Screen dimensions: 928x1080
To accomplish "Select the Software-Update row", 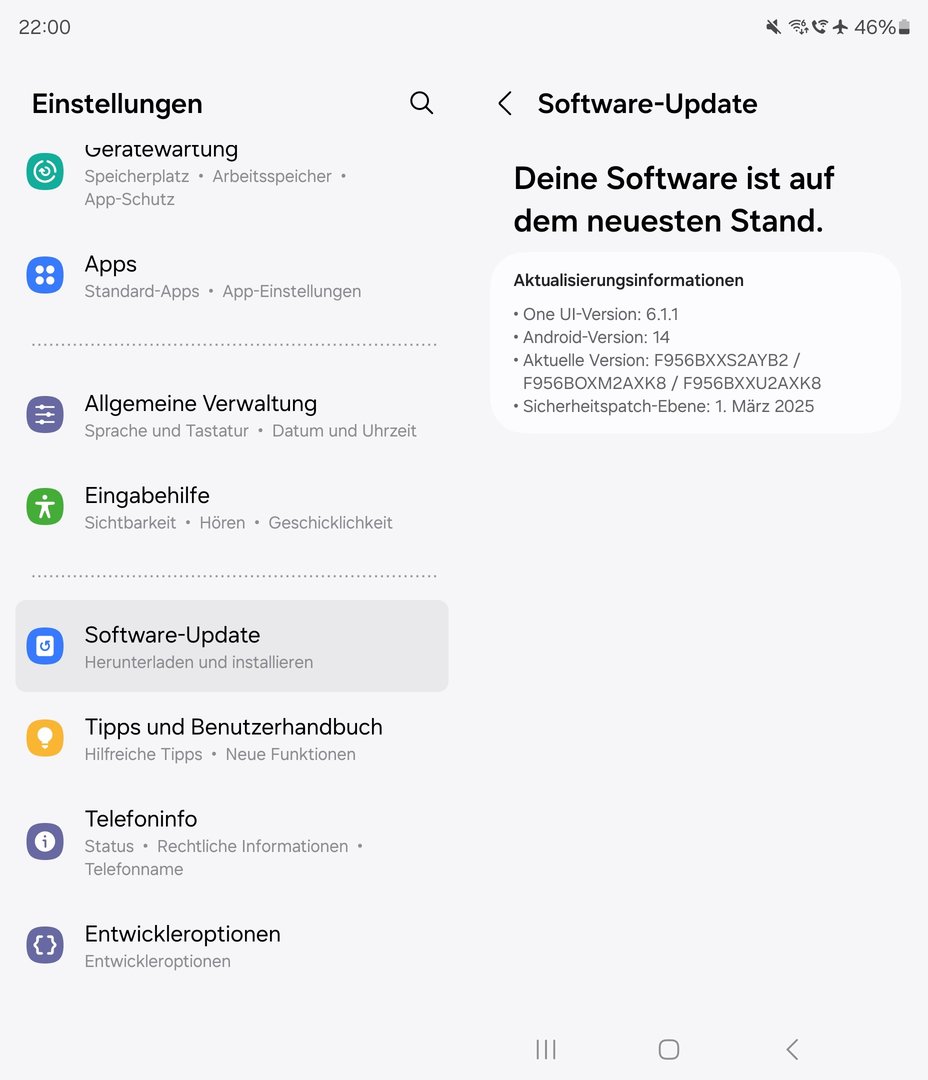I will click(231, 646).
